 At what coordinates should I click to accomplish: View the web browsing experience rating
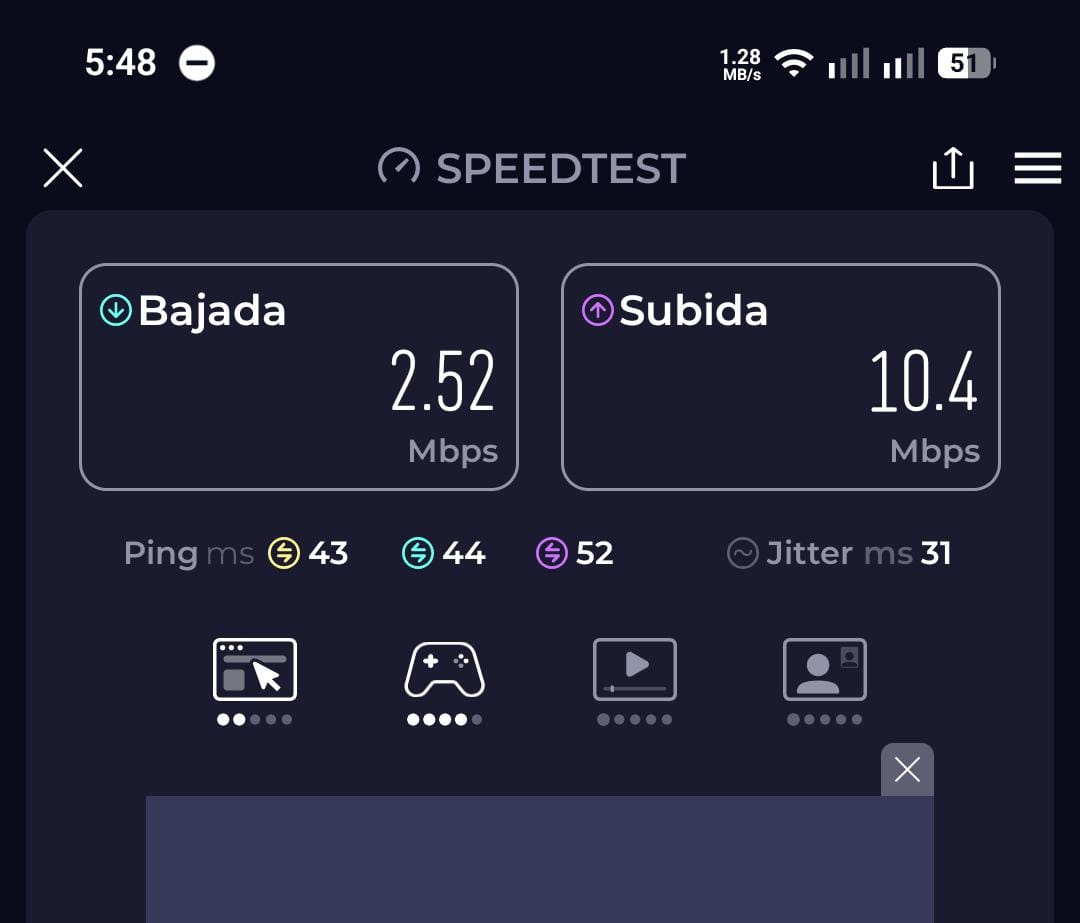click(x=255, y=681)
